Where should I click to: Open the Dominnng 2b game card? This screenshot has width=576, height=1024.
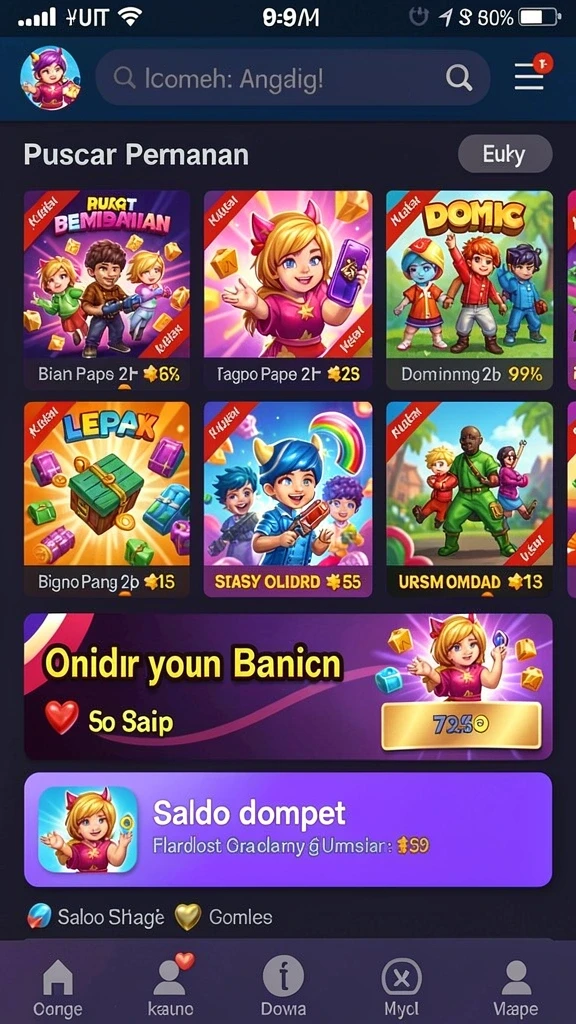tap(469, 289)
